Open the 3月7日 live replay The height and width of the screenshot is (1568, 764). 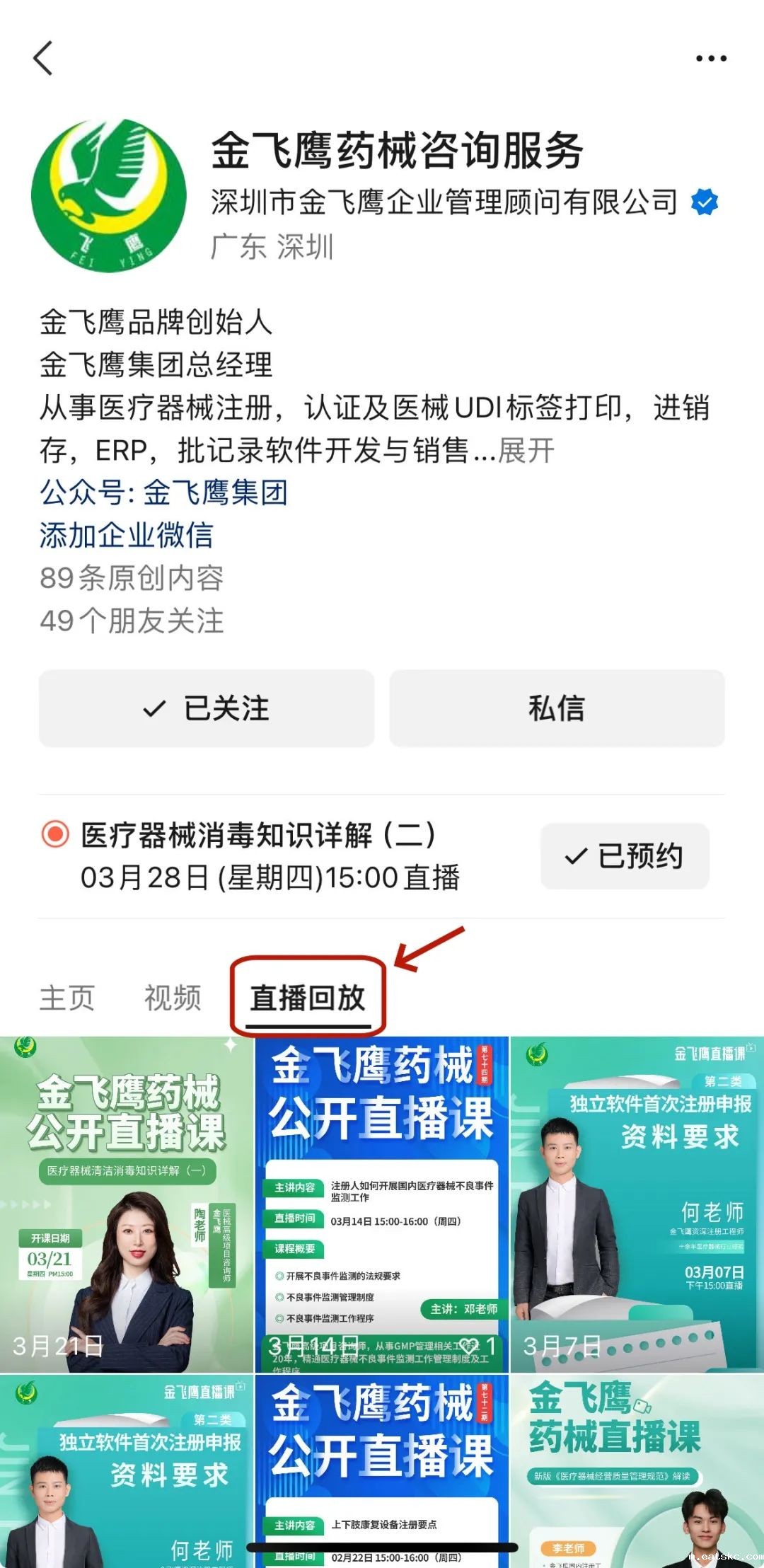(637, 1204)
